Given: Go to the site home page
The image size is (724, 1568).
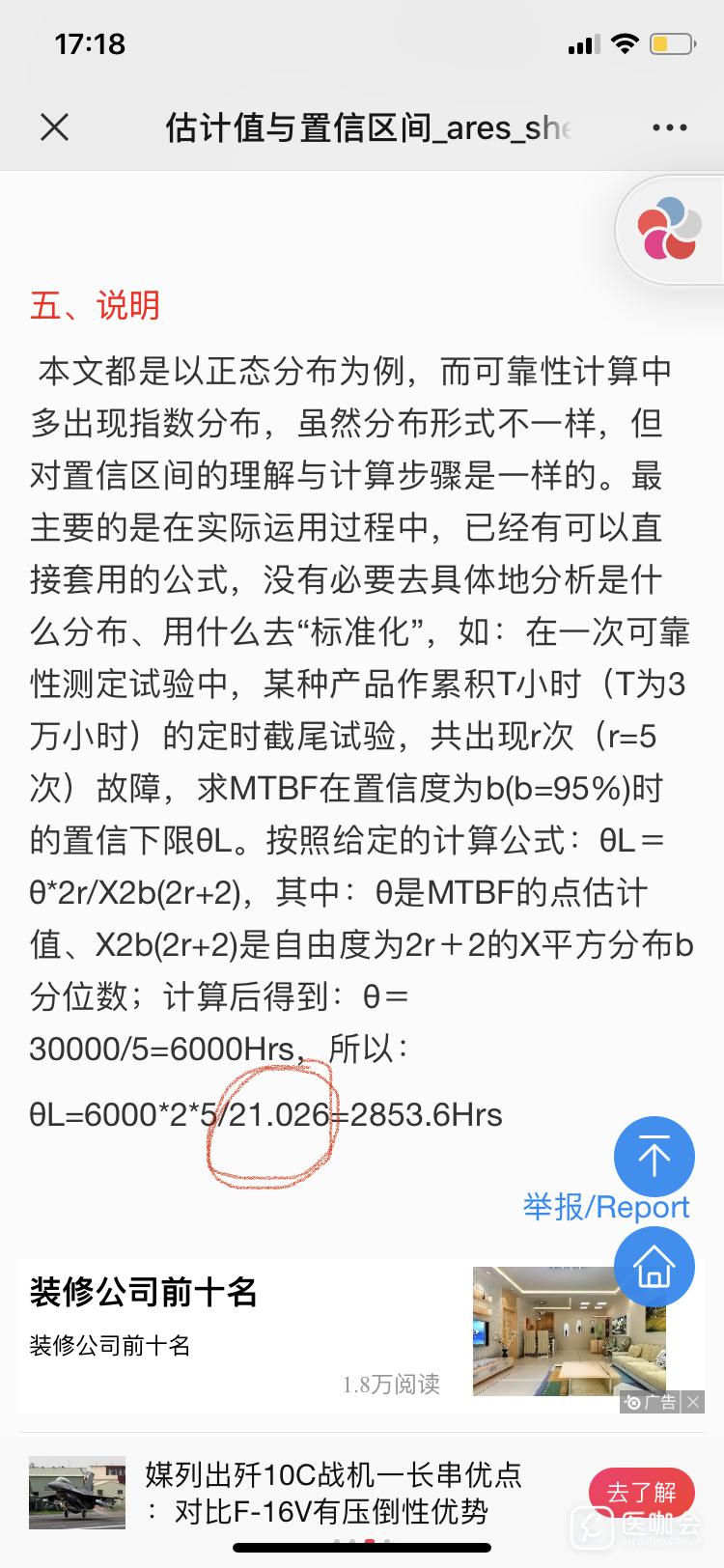Looking at the screenshot, I should [x=654, y=1266].
